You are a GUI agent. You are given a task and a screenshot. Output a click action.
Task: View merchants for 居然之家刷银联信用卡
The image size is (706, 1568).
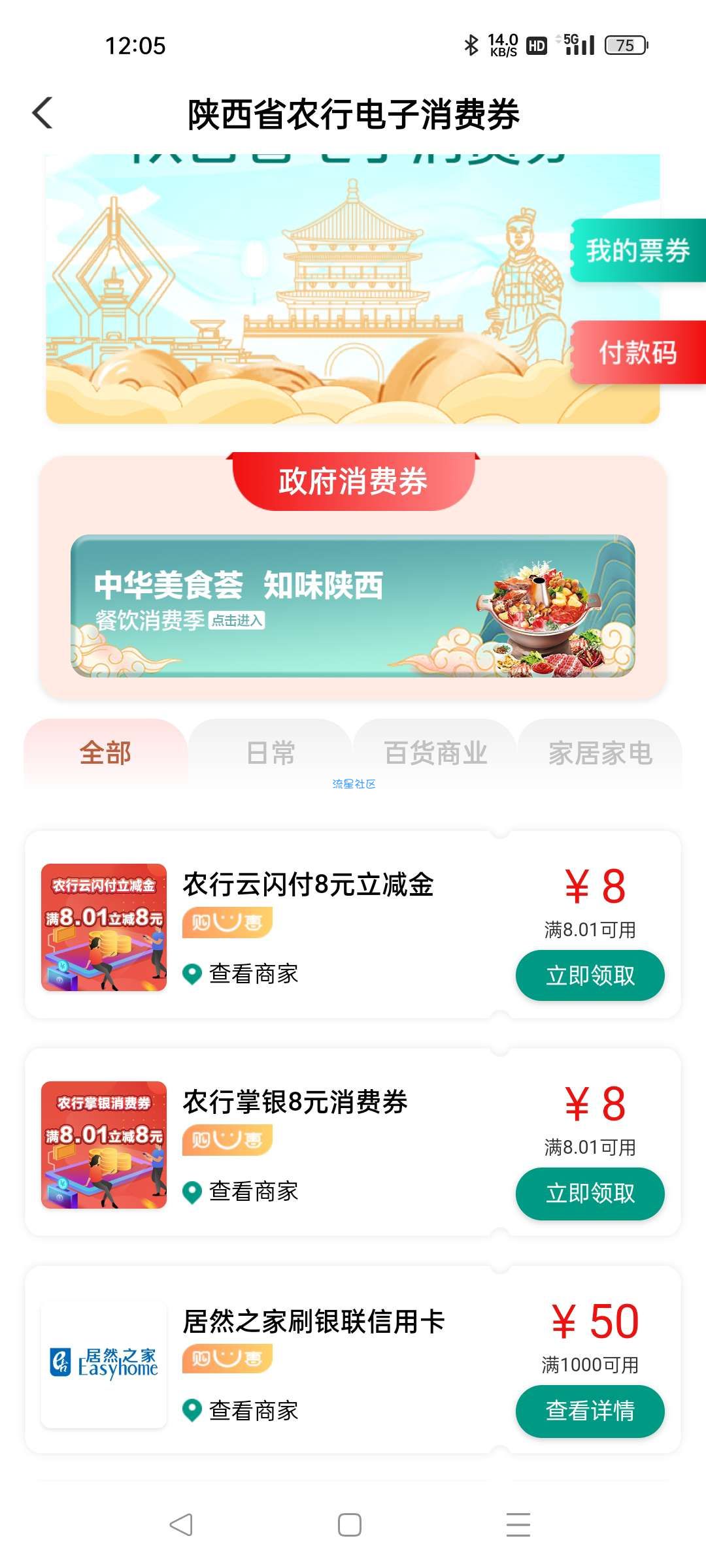click(253, 1411)
